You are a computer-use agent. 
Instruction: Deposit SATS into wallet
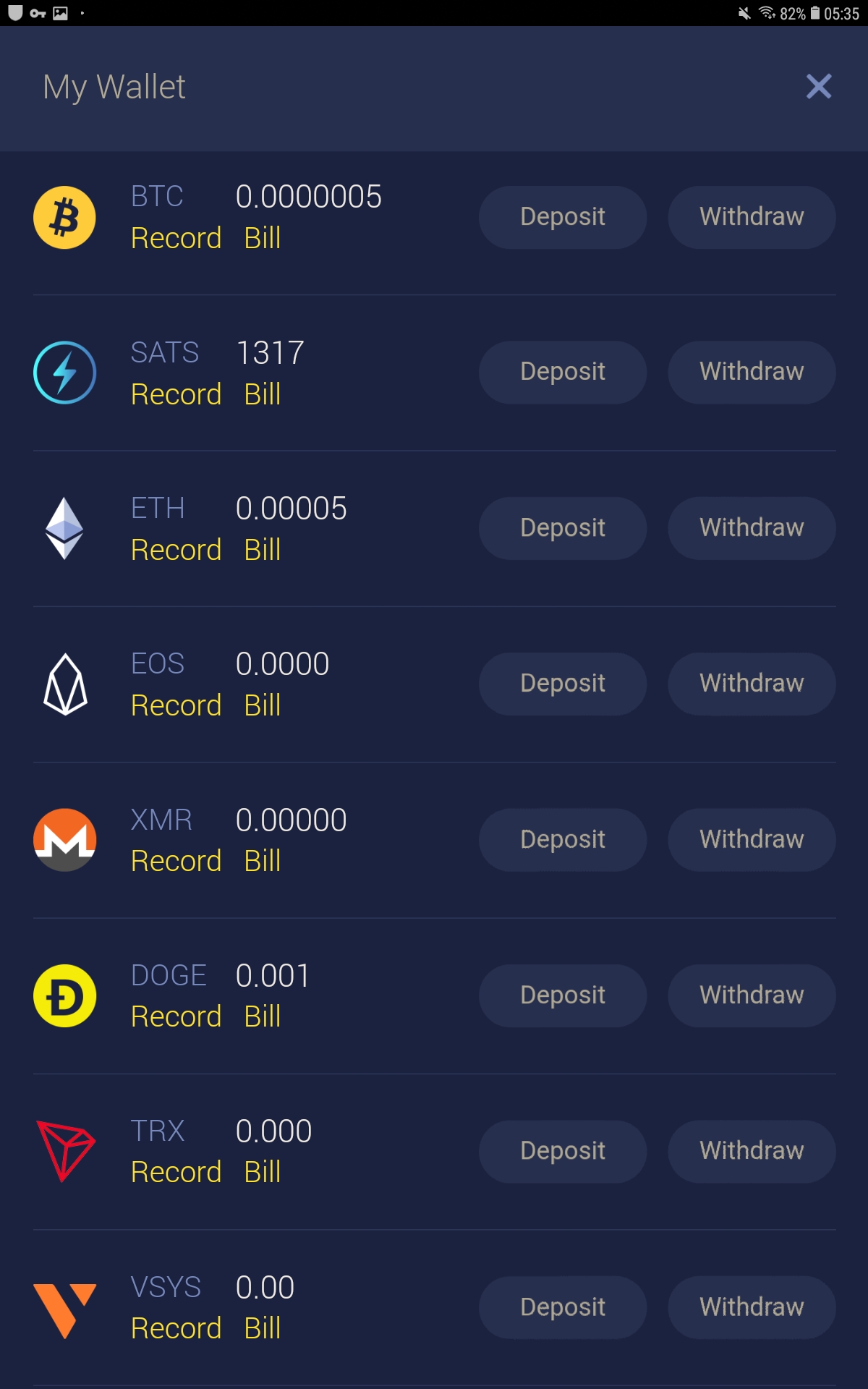point(562,372)
